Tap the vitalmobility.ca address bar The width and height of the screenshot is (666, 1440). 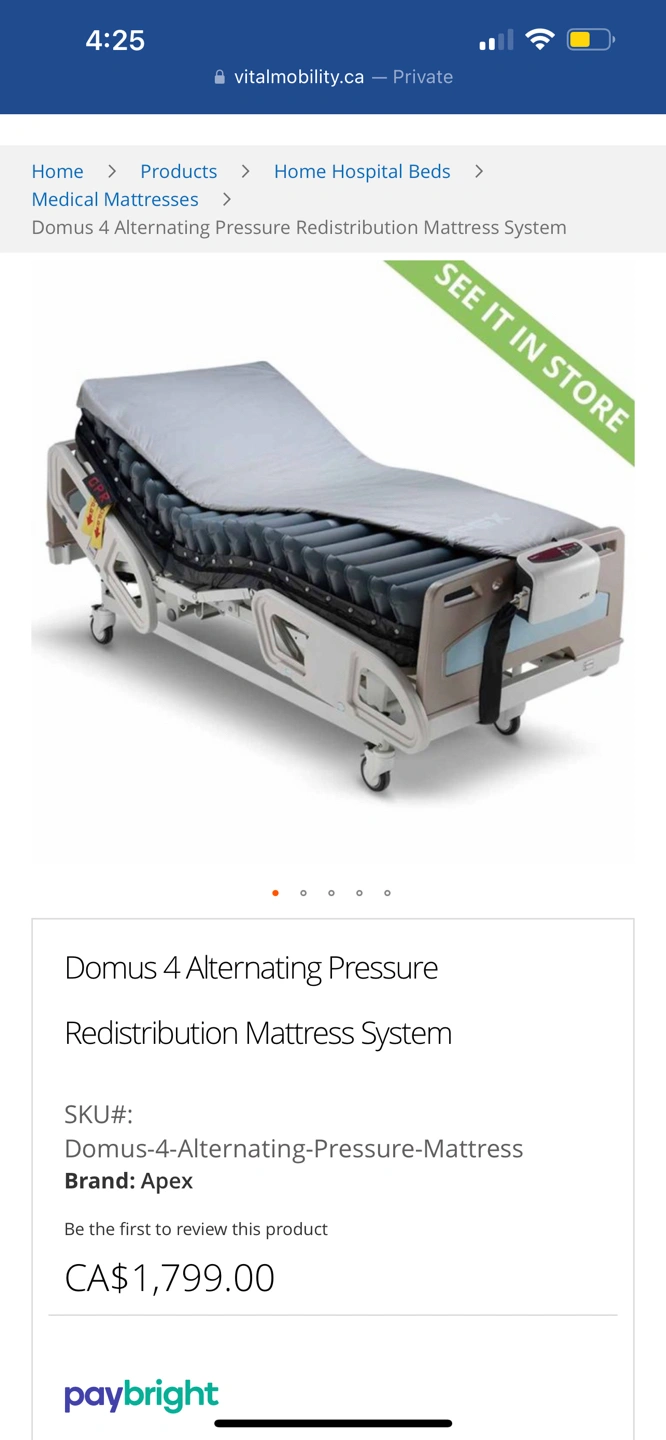point(333,77)
